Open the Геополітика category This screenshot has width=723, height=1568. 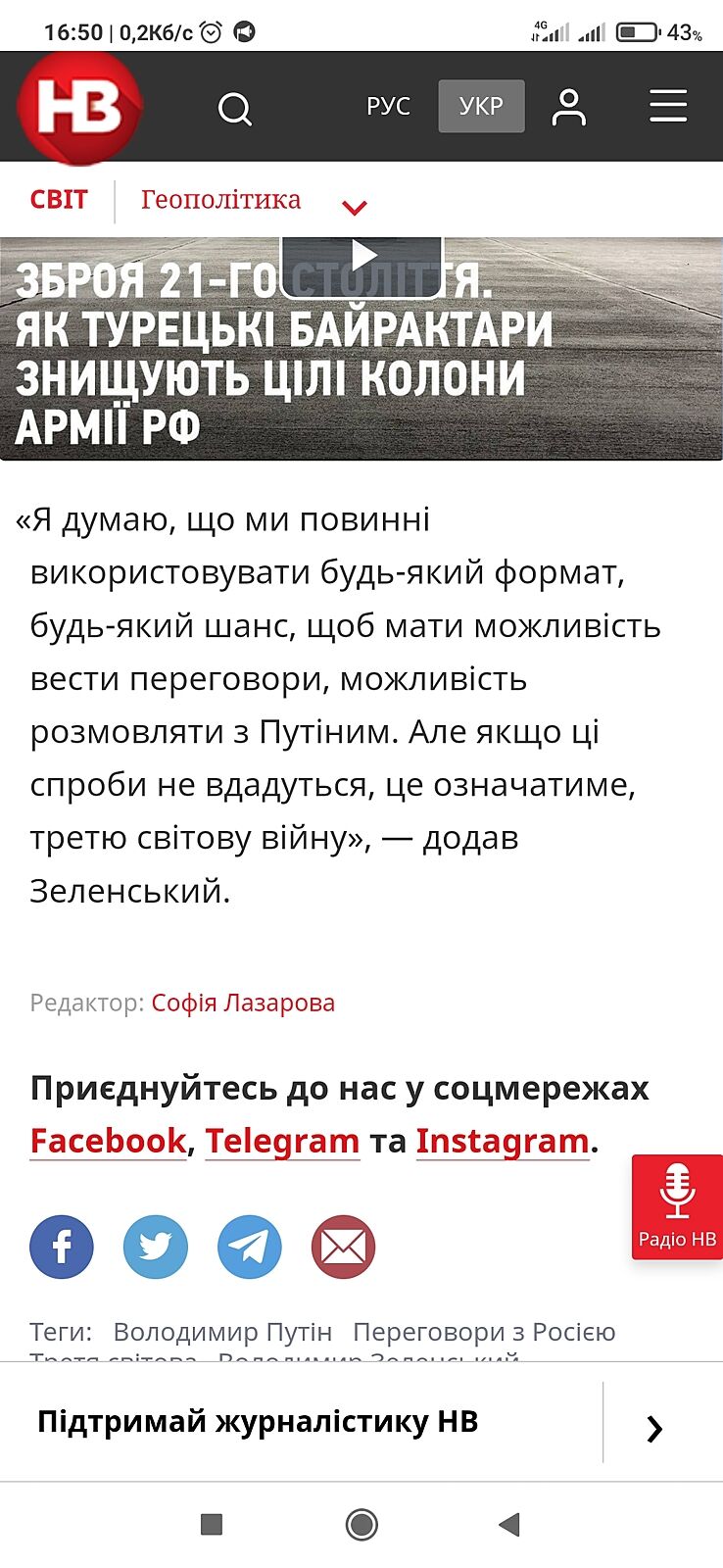(x=220, y=200)
